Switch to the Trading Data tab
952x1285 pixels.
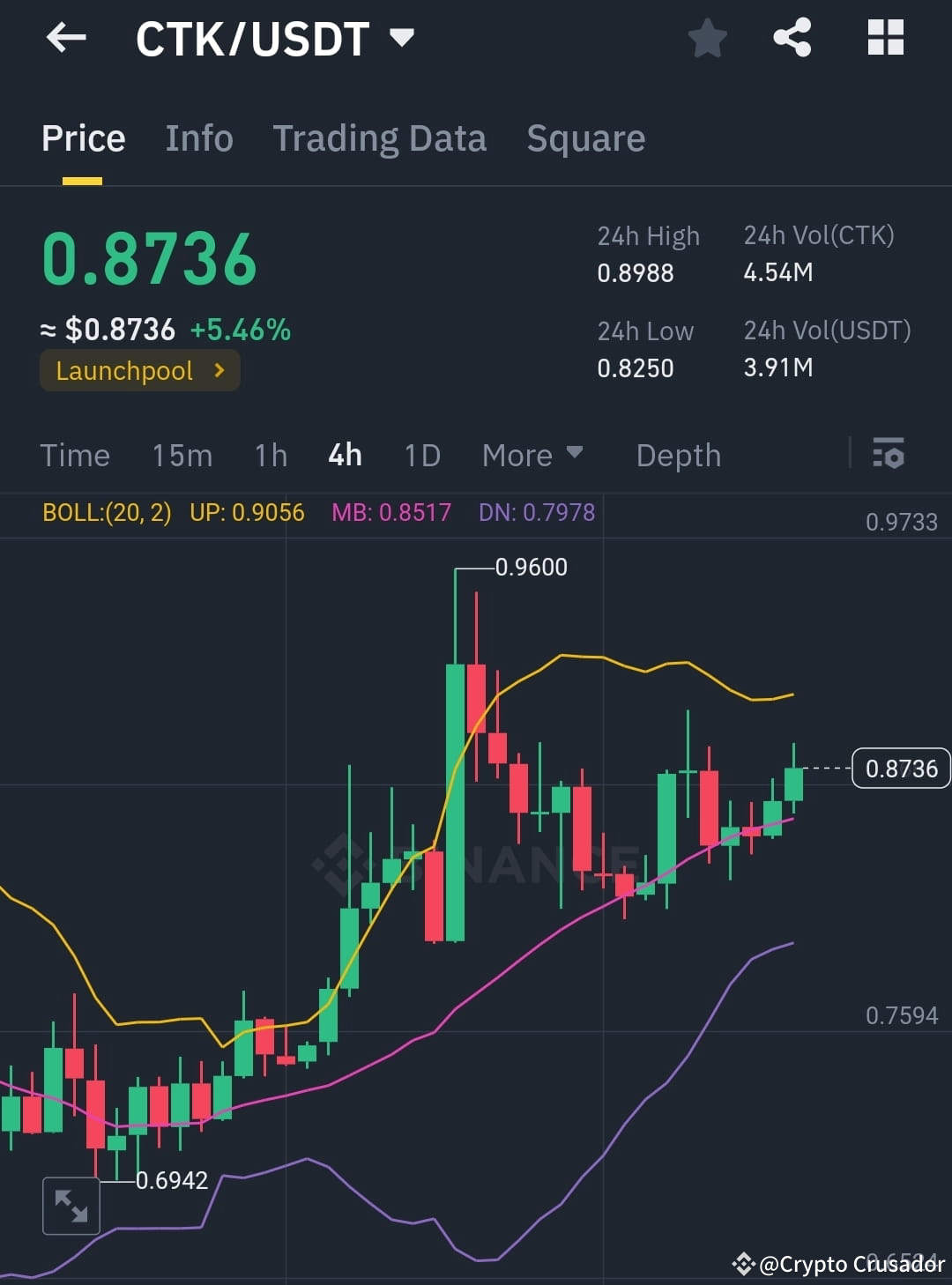[x=380, y=138]
